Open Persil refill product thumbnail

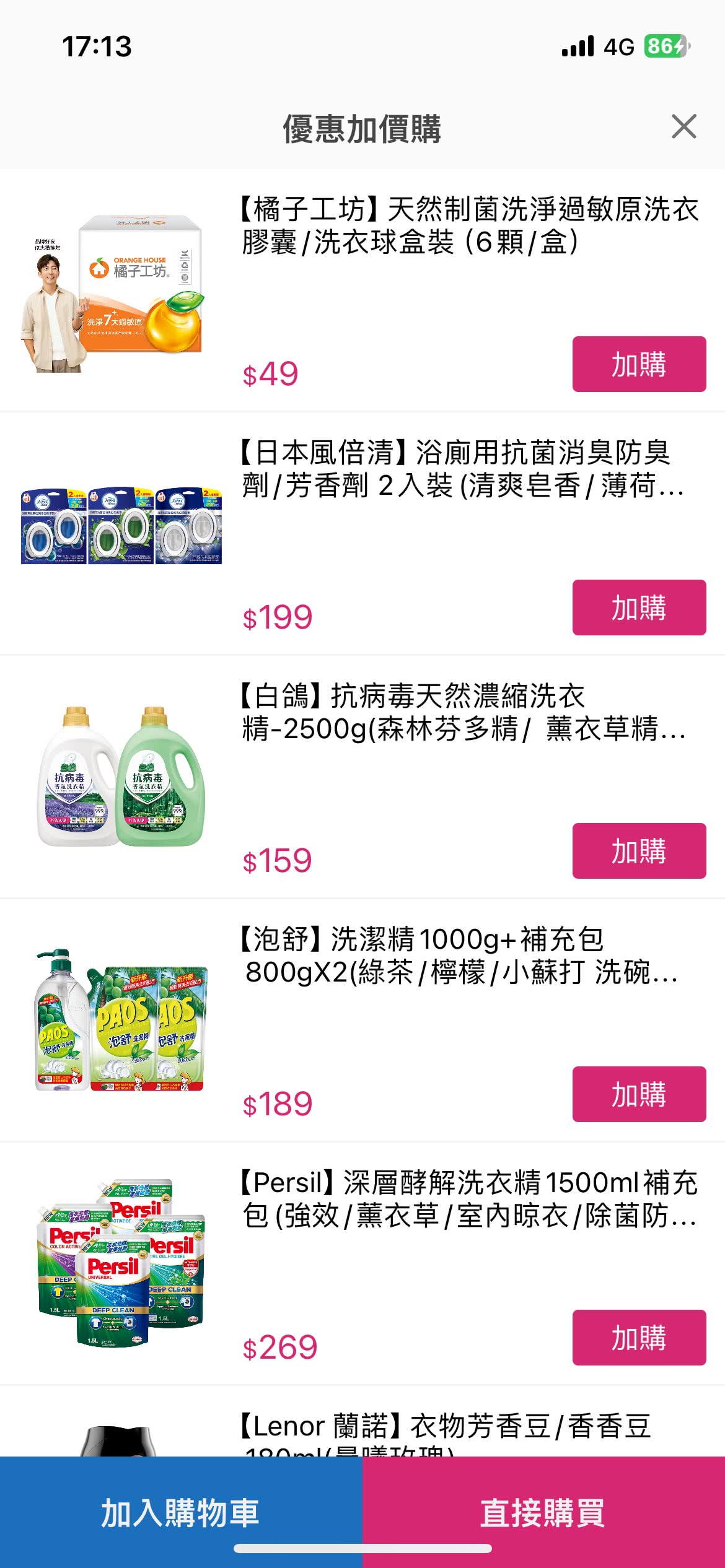[121, 1263]
